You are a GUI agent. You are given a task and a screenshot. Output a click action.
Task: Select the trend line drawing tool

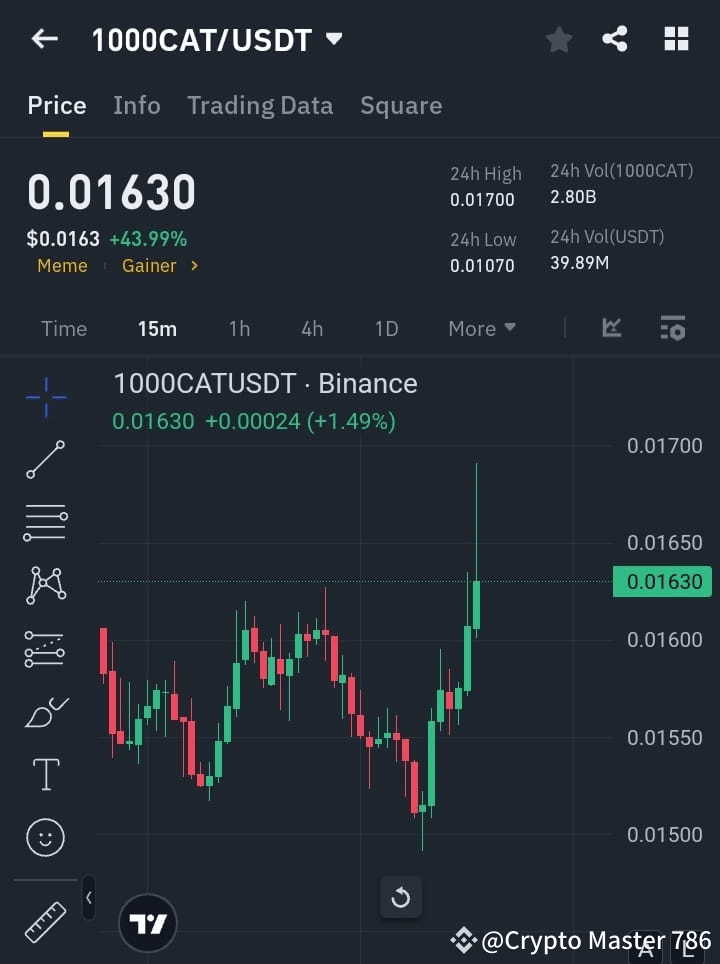coord(45,460)
